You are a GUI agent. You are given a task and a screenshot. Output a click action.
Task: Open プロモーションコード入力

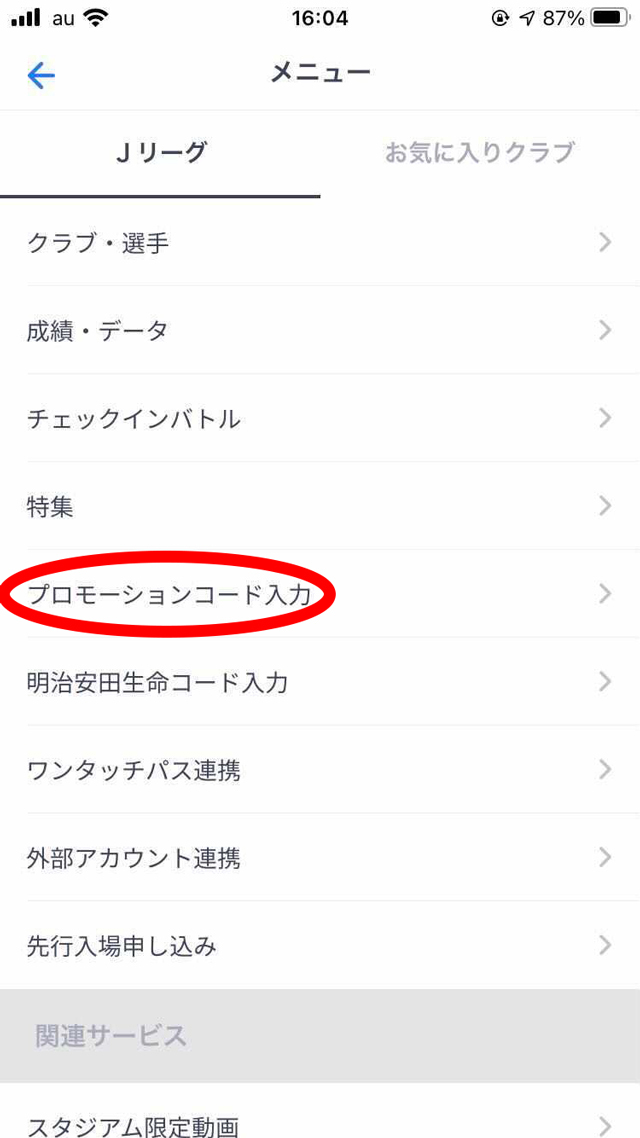(x=320, y=594)
